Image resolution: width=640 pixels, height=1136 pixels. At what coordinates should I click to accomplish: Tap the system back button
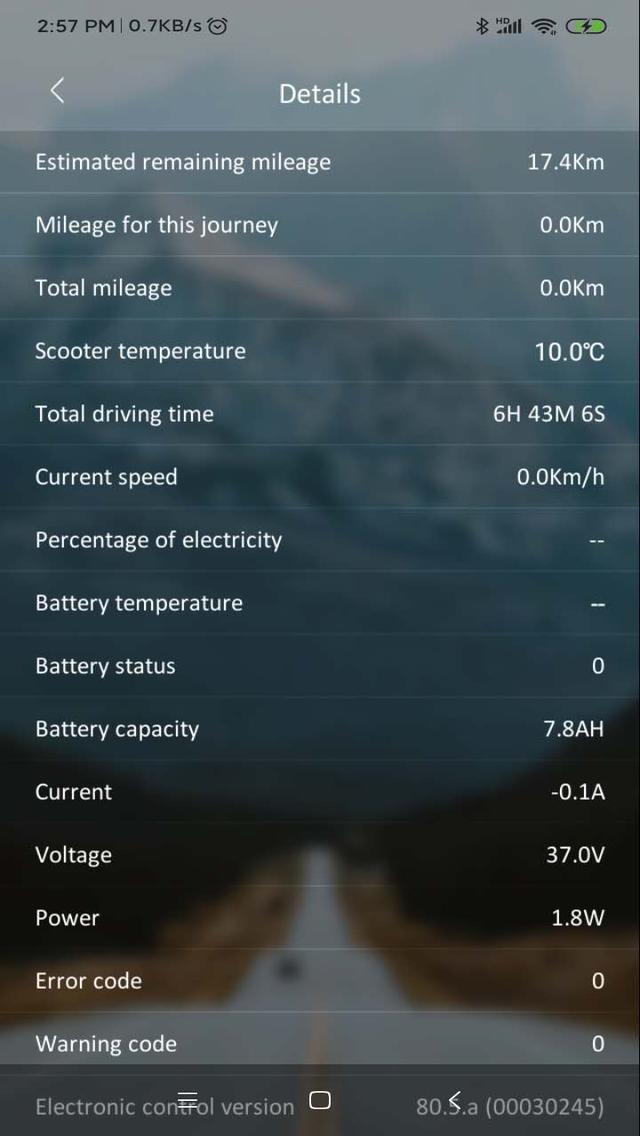tap(454, 1100)
